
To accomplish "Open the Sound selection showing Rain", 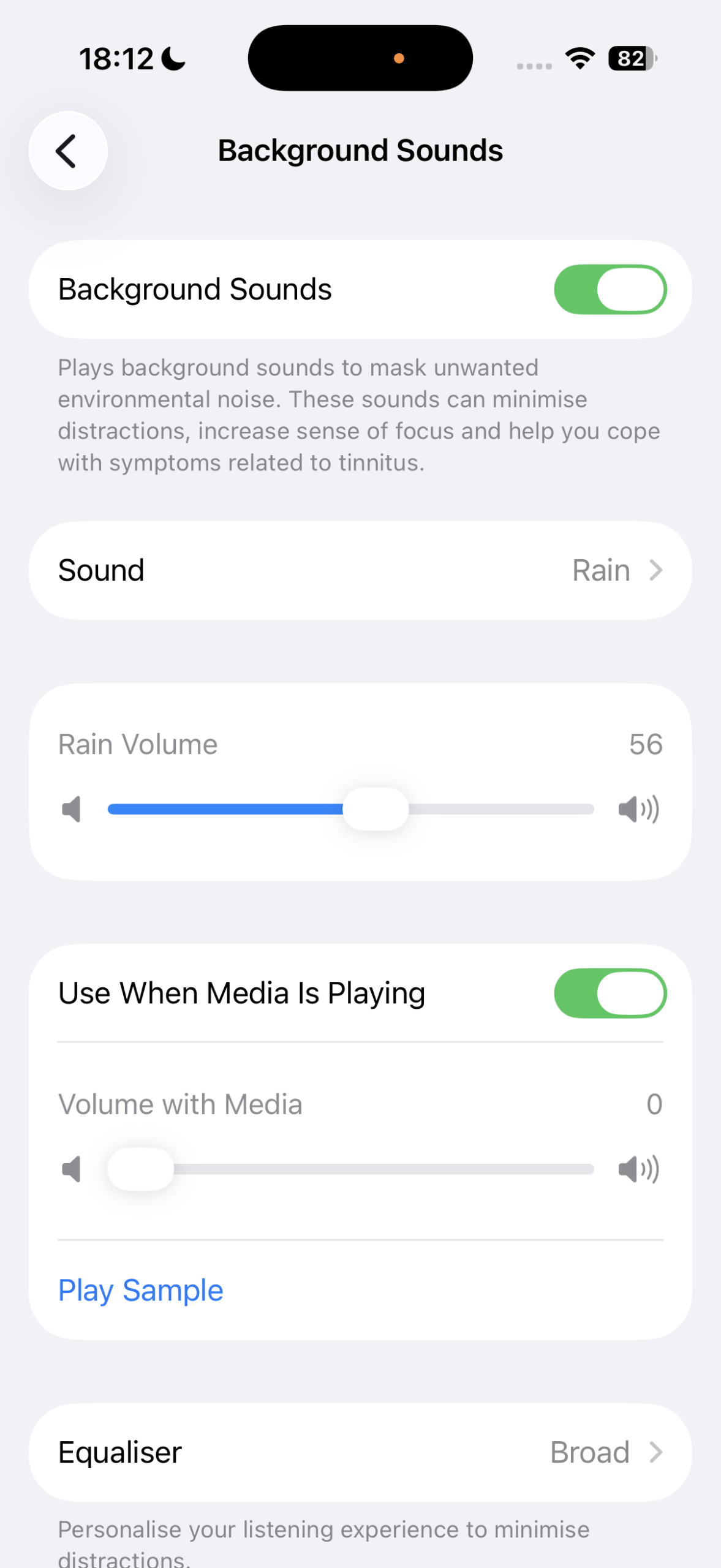I will 360,570.
